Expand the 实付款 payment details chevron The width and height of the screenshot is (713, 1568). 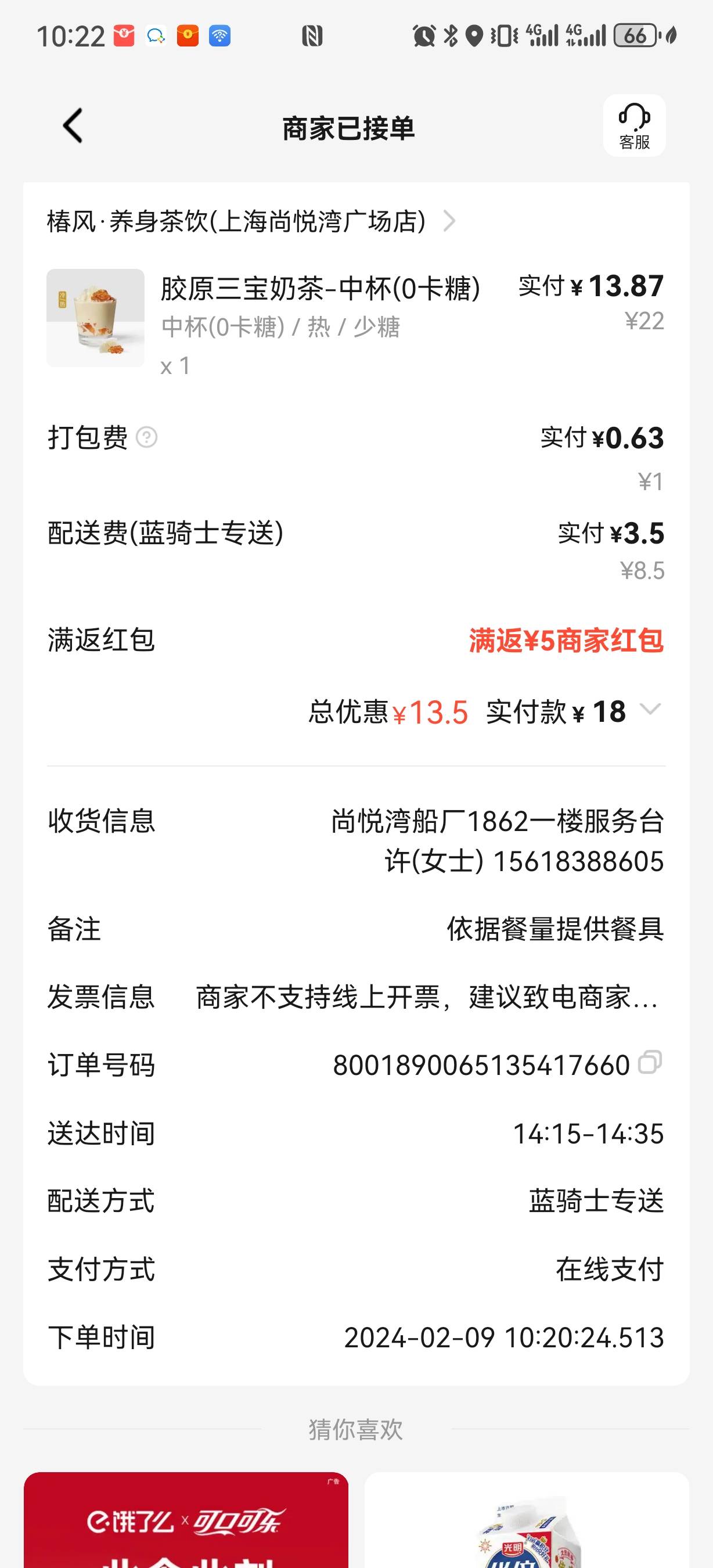pos(650,710)
